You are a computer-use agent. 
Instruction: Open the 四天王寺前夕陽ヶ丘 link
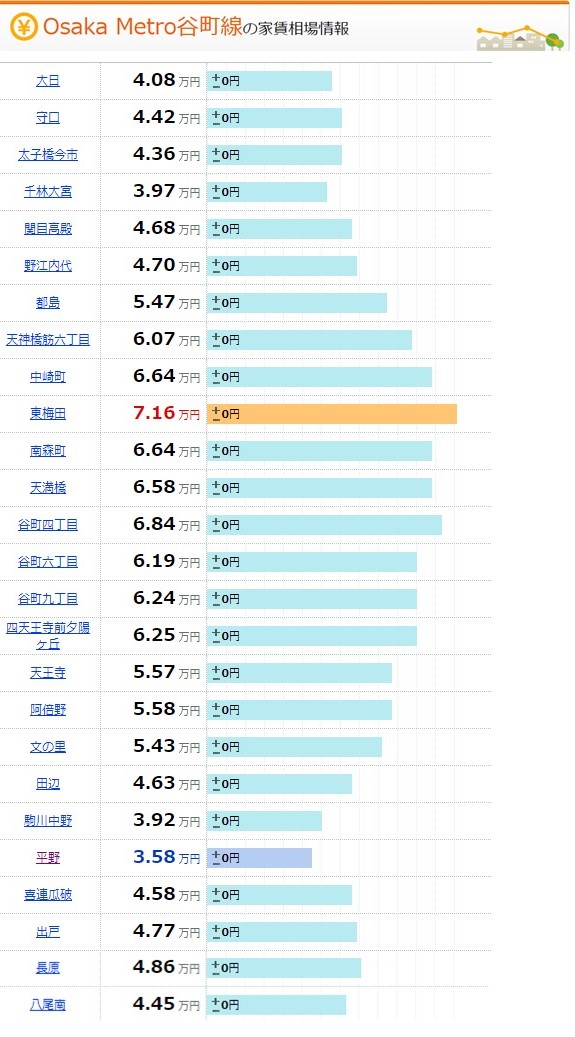click(48, 636)
